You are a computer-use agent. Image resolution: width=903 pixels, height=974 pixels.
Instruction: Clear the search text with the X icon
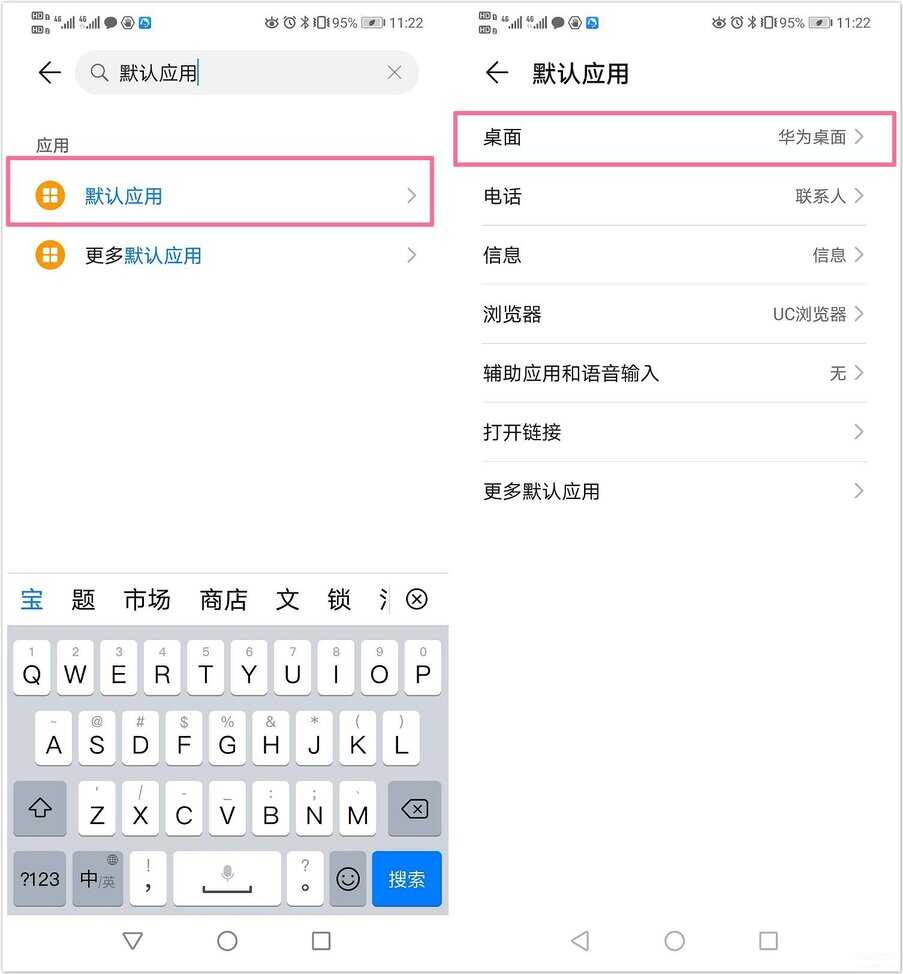394,73
